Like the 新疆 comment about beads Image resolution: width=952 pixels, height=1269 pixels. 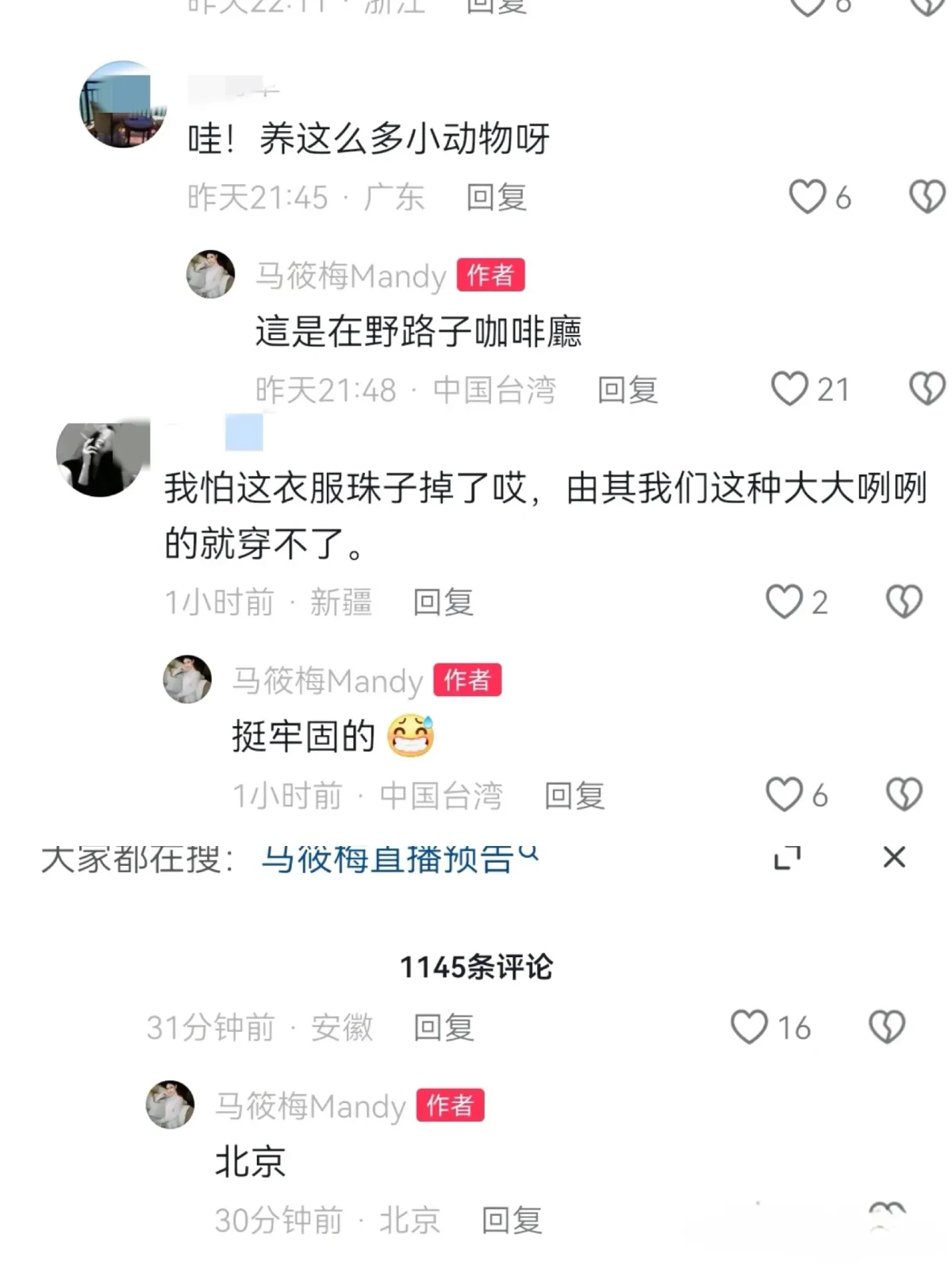(784, 602)
